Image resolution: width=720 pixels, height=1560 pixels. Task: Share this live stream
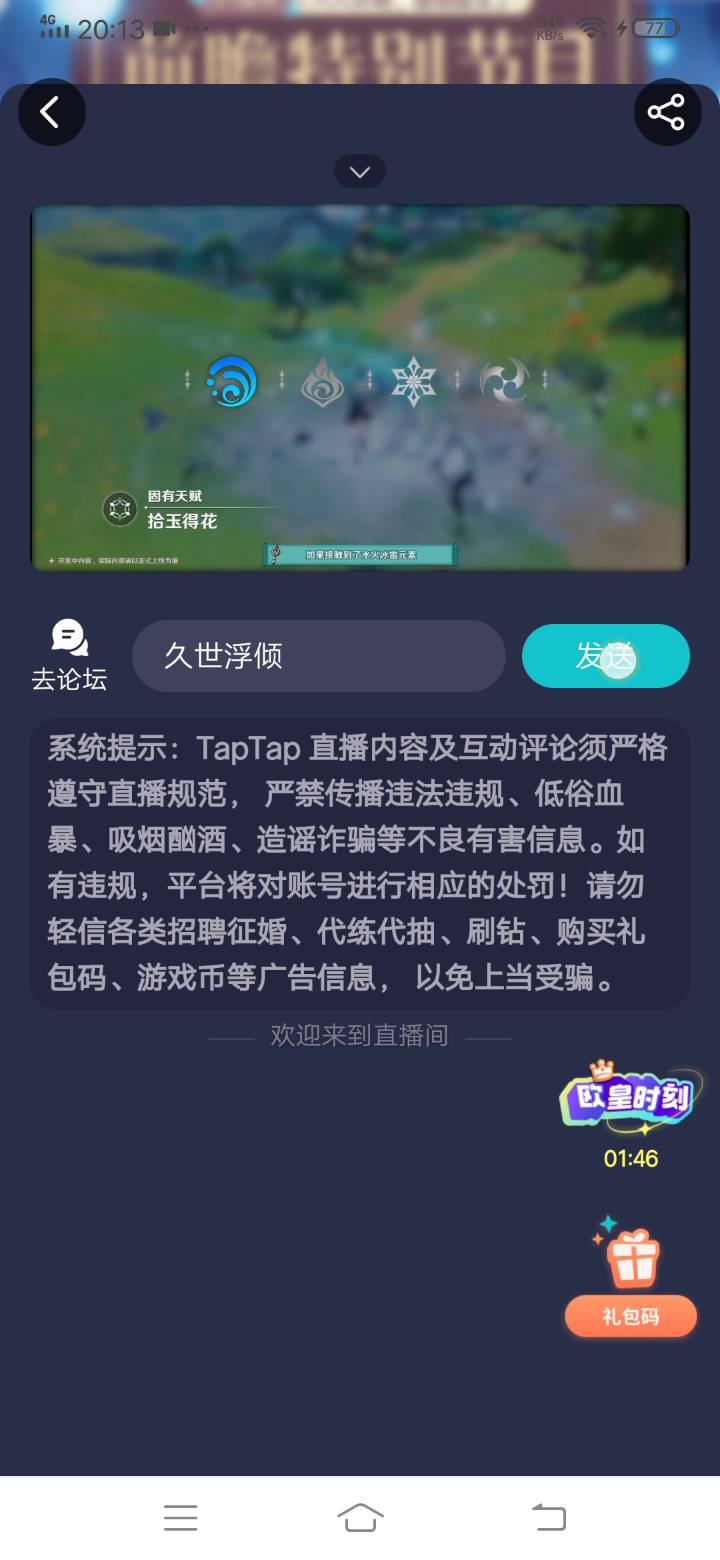667,112
